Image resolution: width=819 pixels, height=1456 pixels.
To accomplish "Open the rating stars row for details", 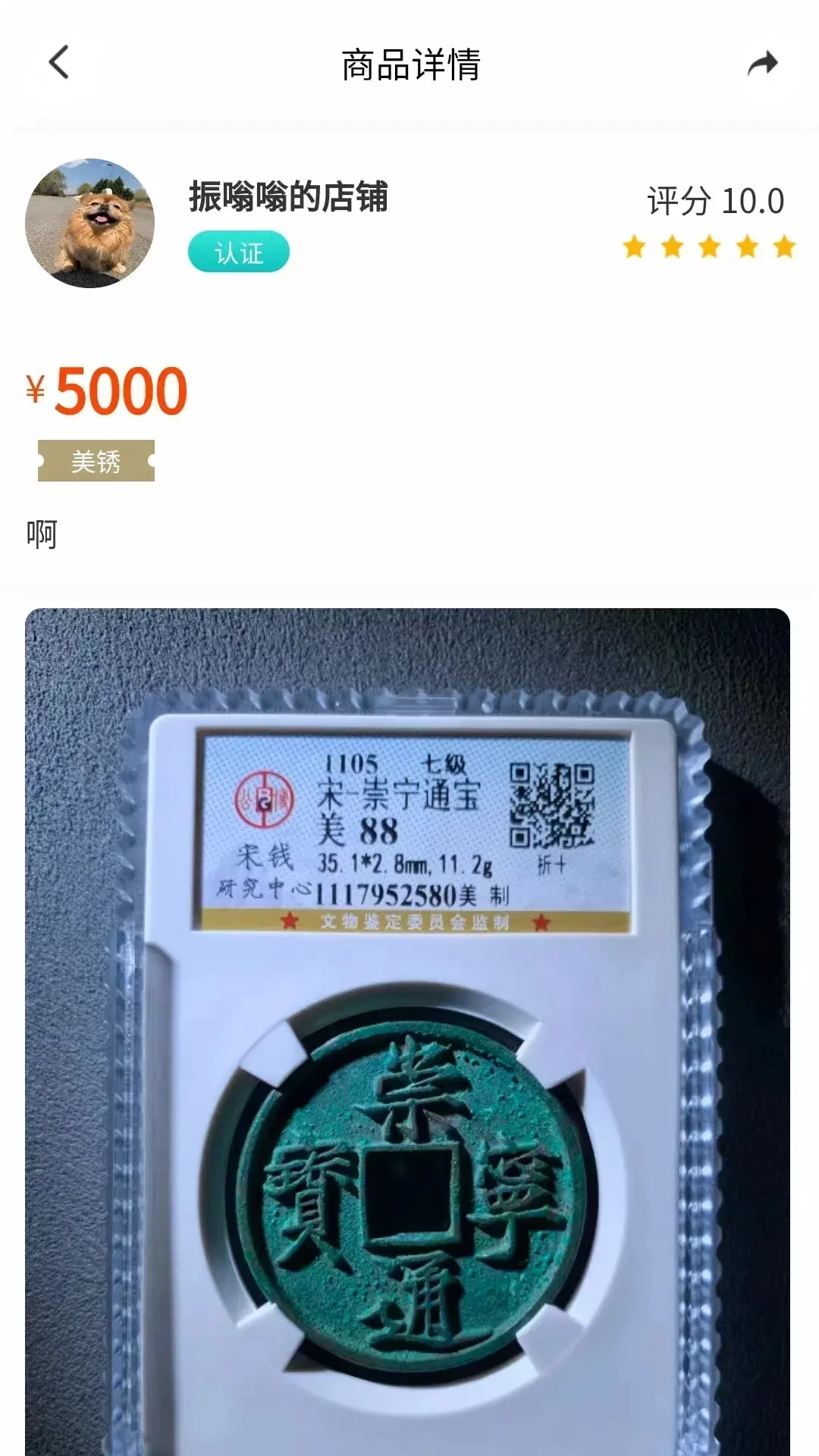I will point(709,246).
